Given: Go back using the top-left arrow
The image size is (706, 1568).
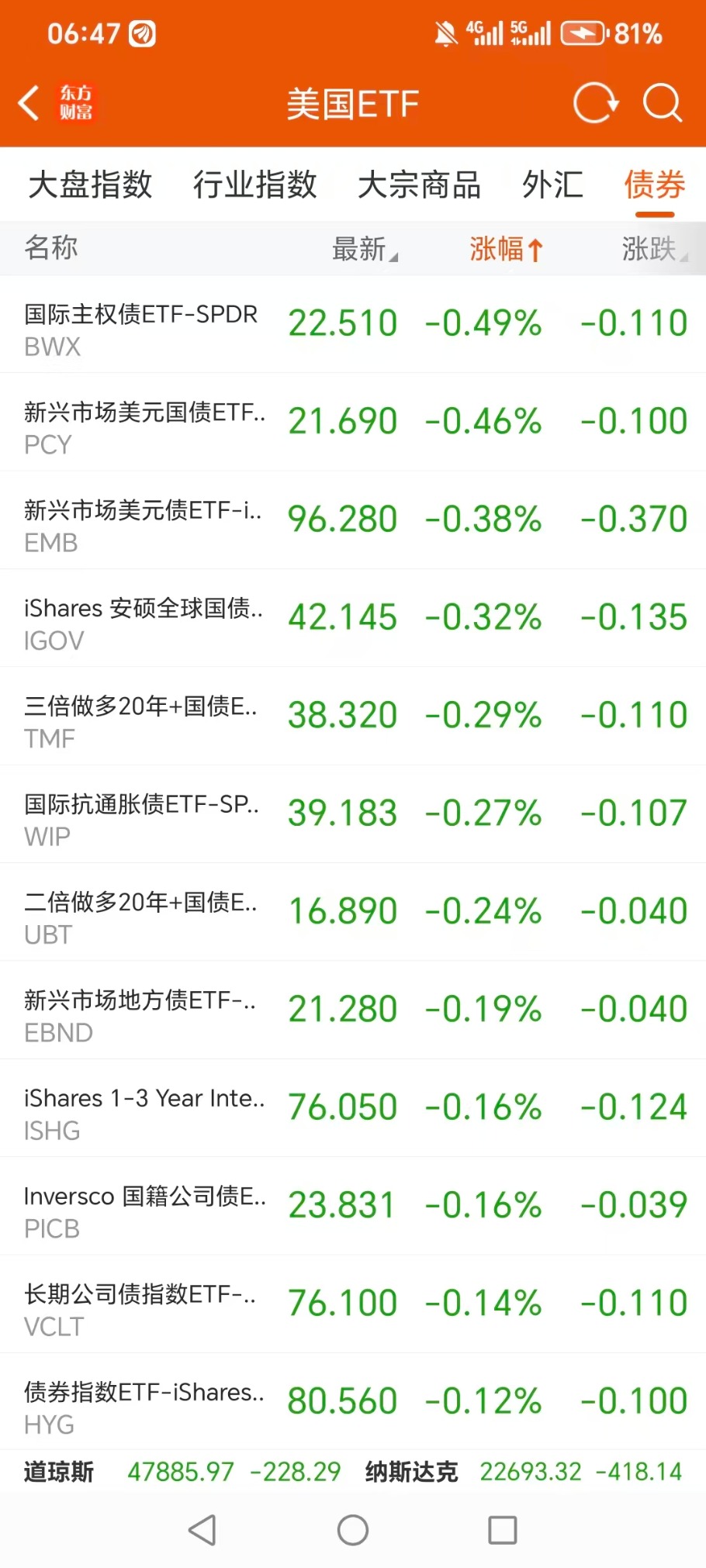Looking at the screenshot, I should (x=29, y=103).
